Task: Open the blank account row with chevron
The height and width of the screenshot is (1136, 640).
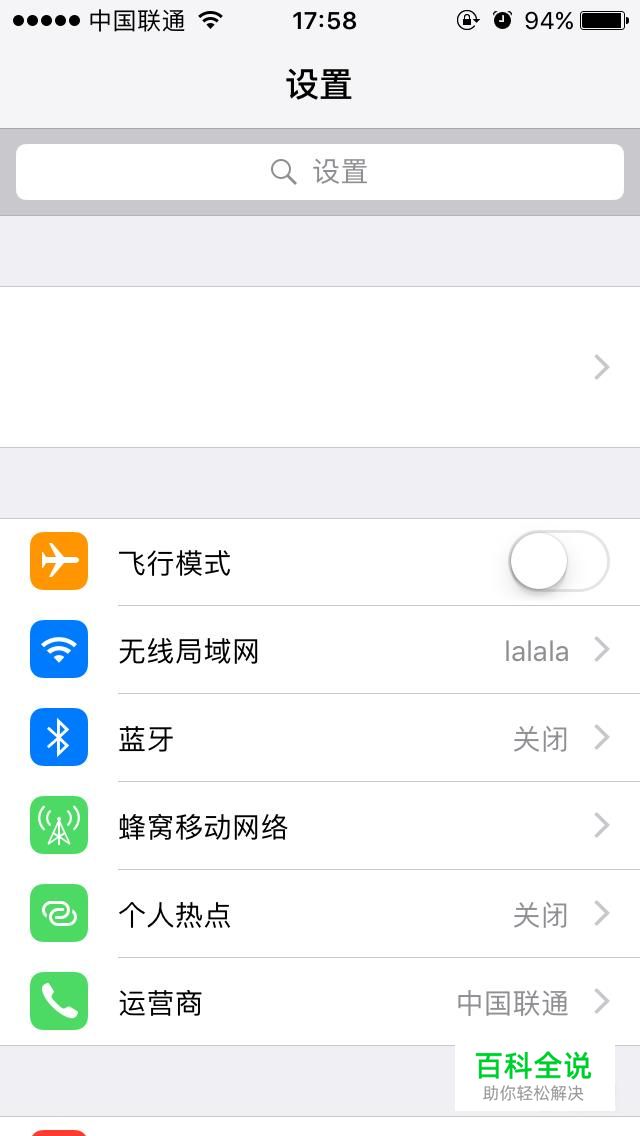Action: (x=320, y=367)
